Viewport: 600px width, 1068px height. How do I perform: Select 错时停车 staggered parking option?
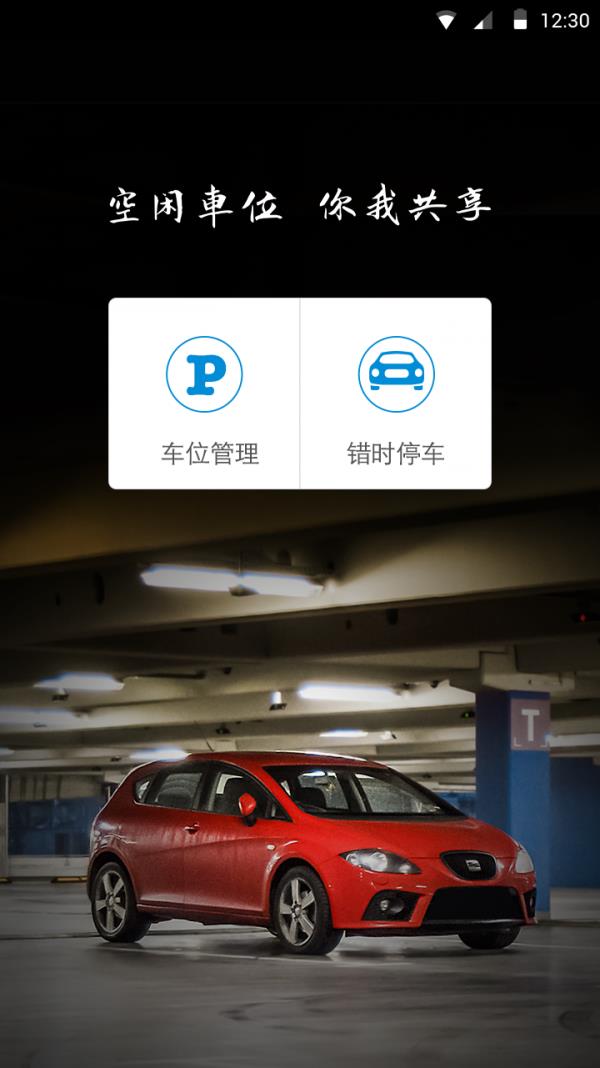pos(396,393)
